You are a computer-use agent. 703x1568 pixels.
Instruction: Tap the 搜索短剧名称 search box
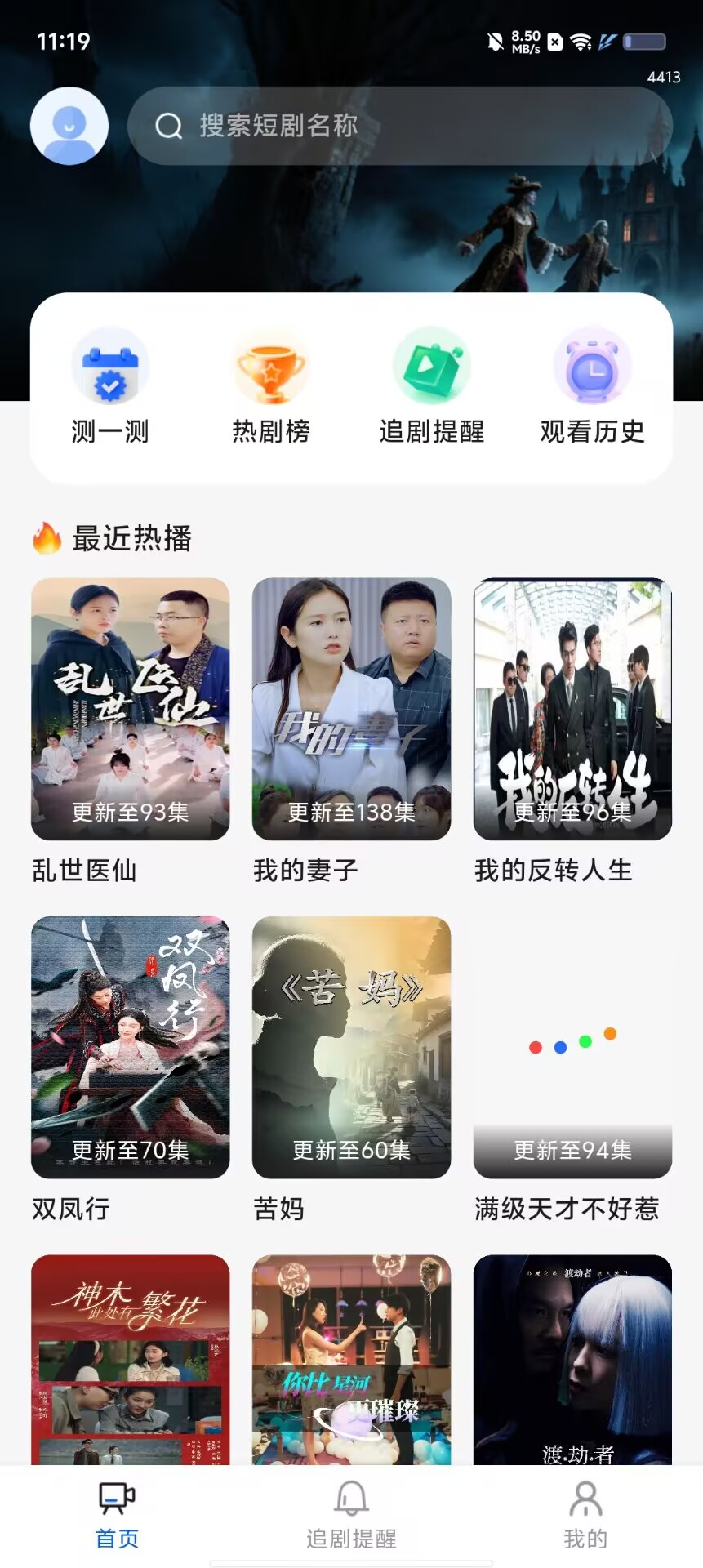pos(400,126)
